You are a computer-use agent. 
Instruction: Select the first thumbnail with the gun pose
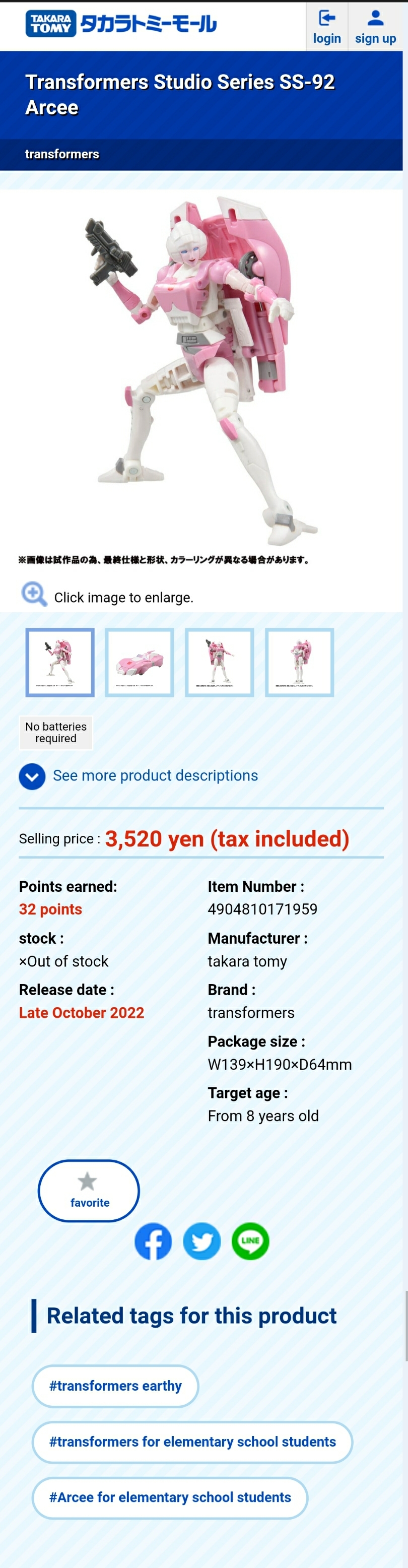tap(59, 662)
